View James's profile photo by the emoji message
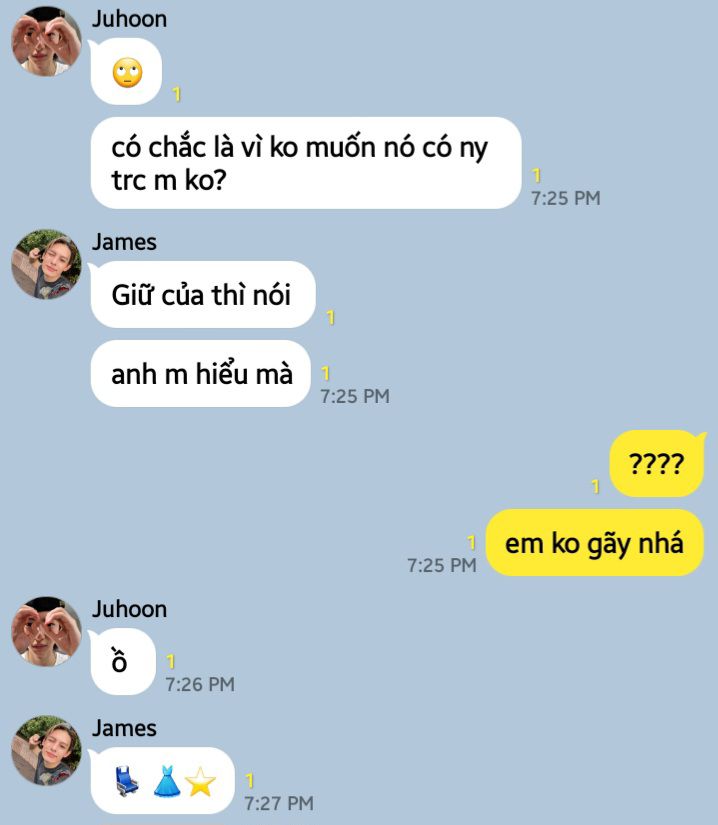 (x=46, y=750)
